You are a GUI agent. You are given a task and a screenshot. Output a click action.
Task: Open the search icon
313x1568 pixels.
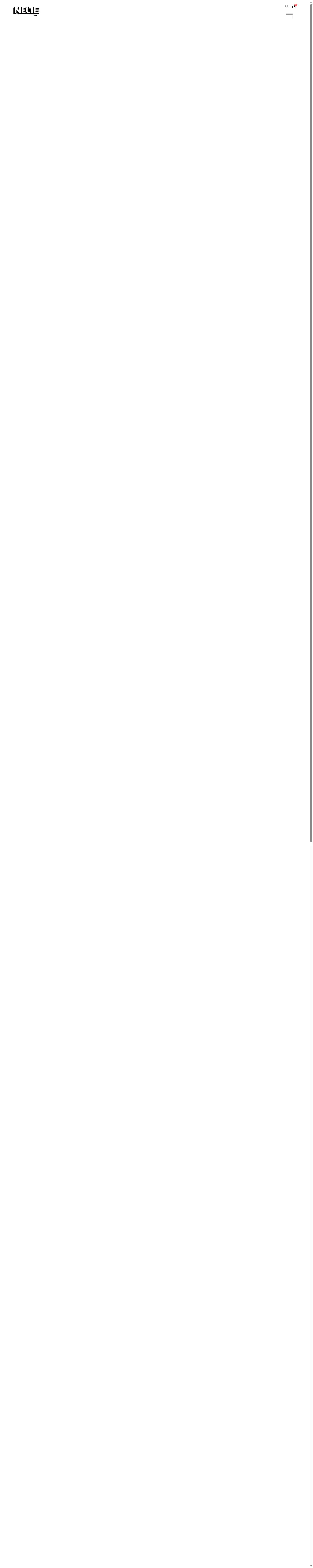287,7
